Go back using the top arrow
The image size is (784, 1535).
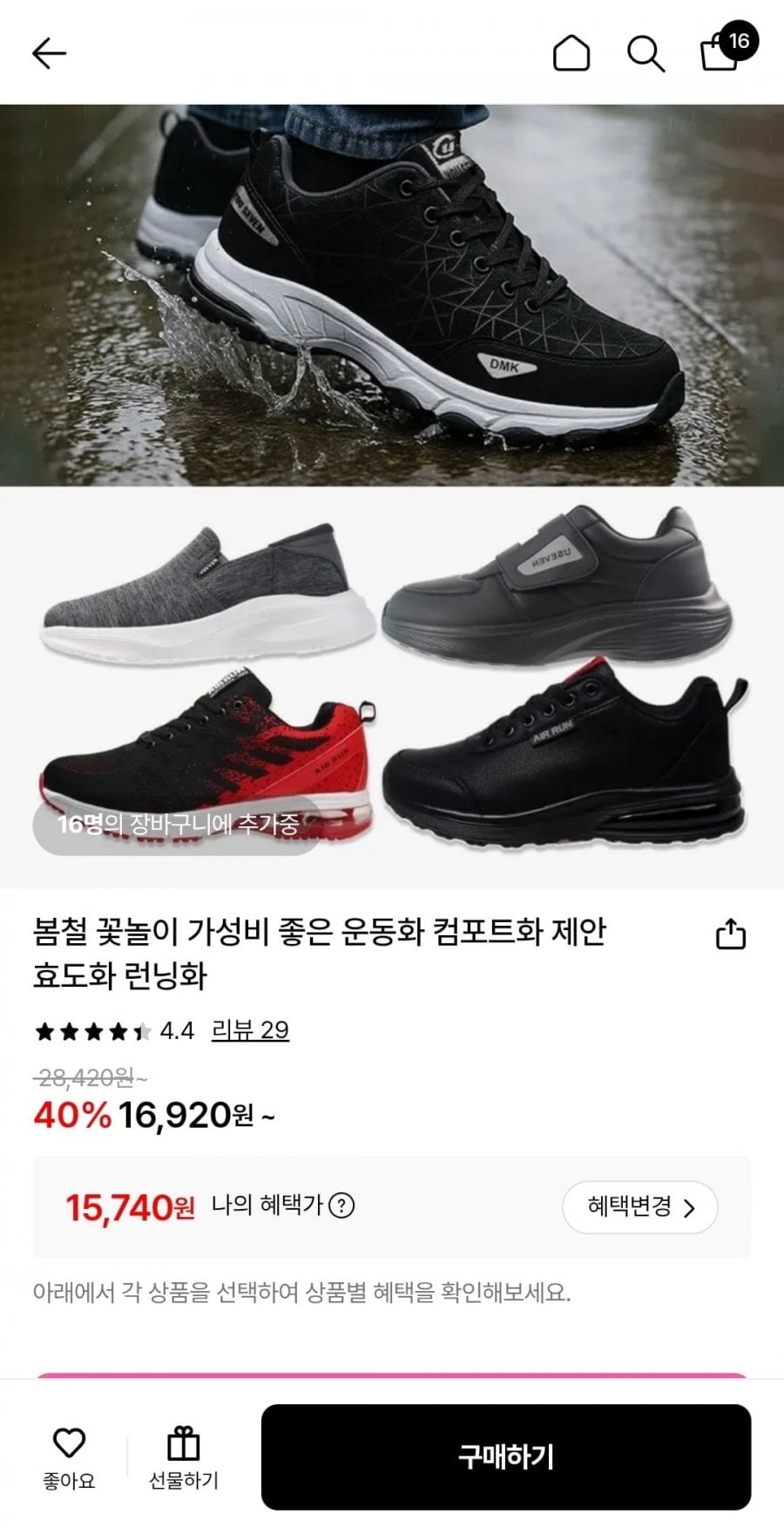coord(49,54)
